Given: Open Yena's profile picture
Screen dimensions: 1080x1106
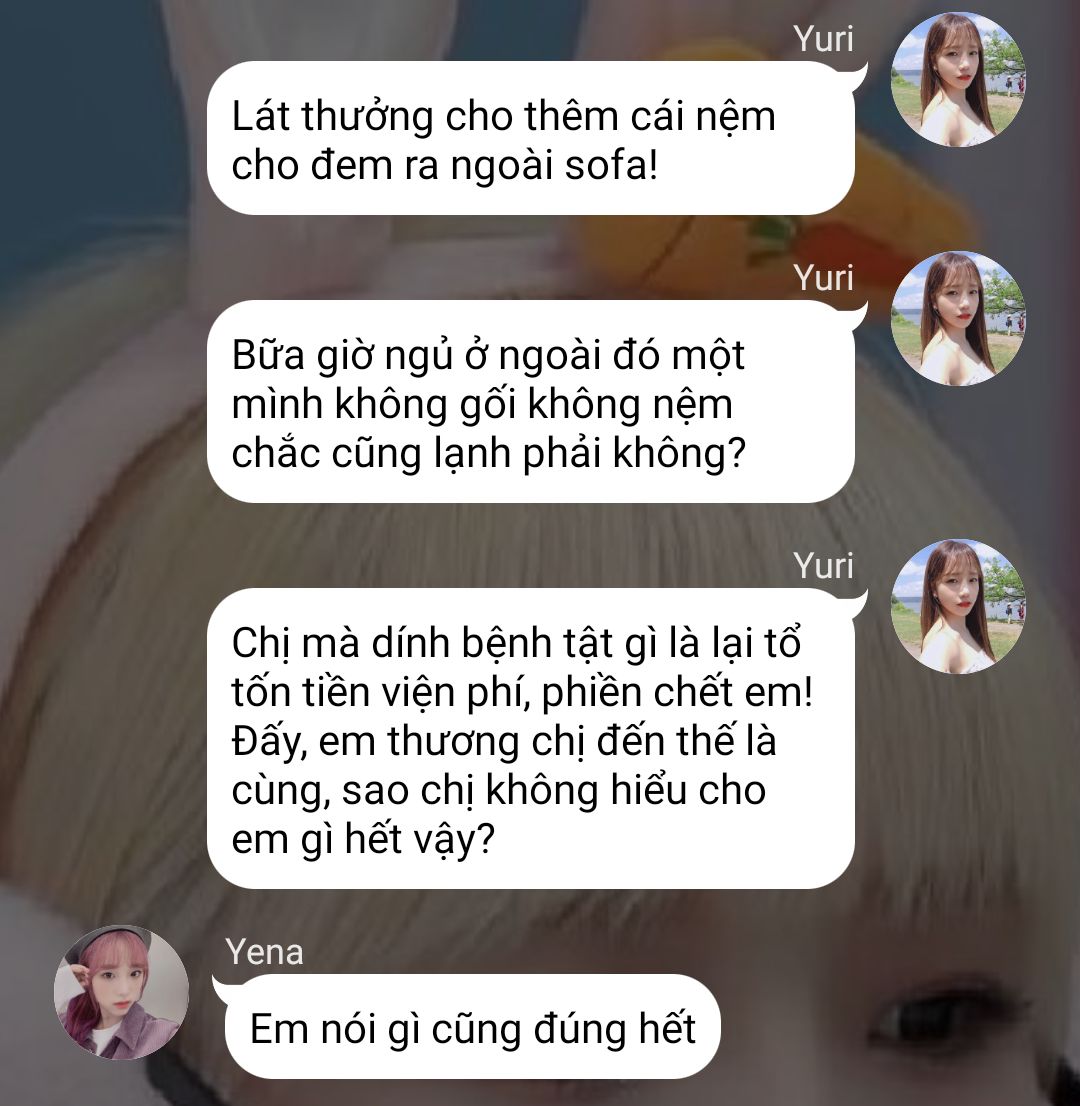Looking at the screenshot, I should pyautogui.click(x=121, y=991).
